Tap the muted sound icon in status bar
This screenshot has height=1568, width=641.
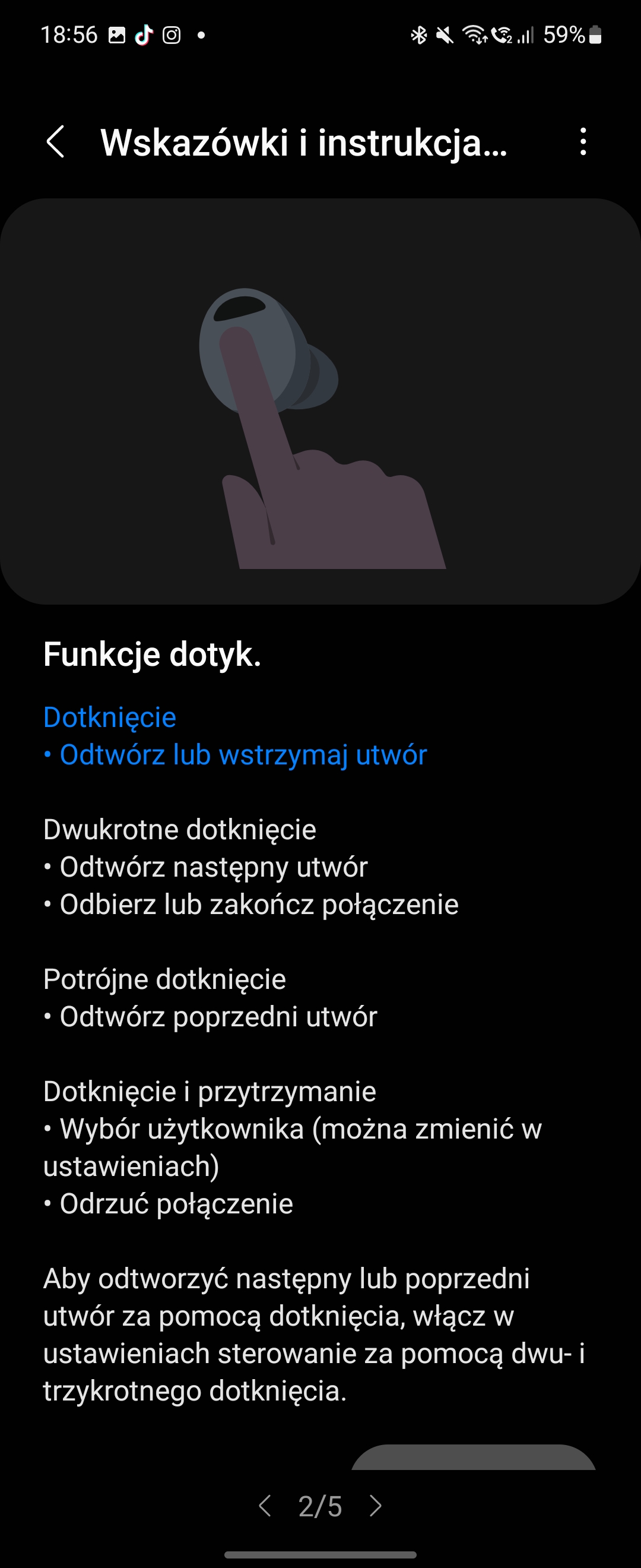pyautogui.click(x=446, y=35)
